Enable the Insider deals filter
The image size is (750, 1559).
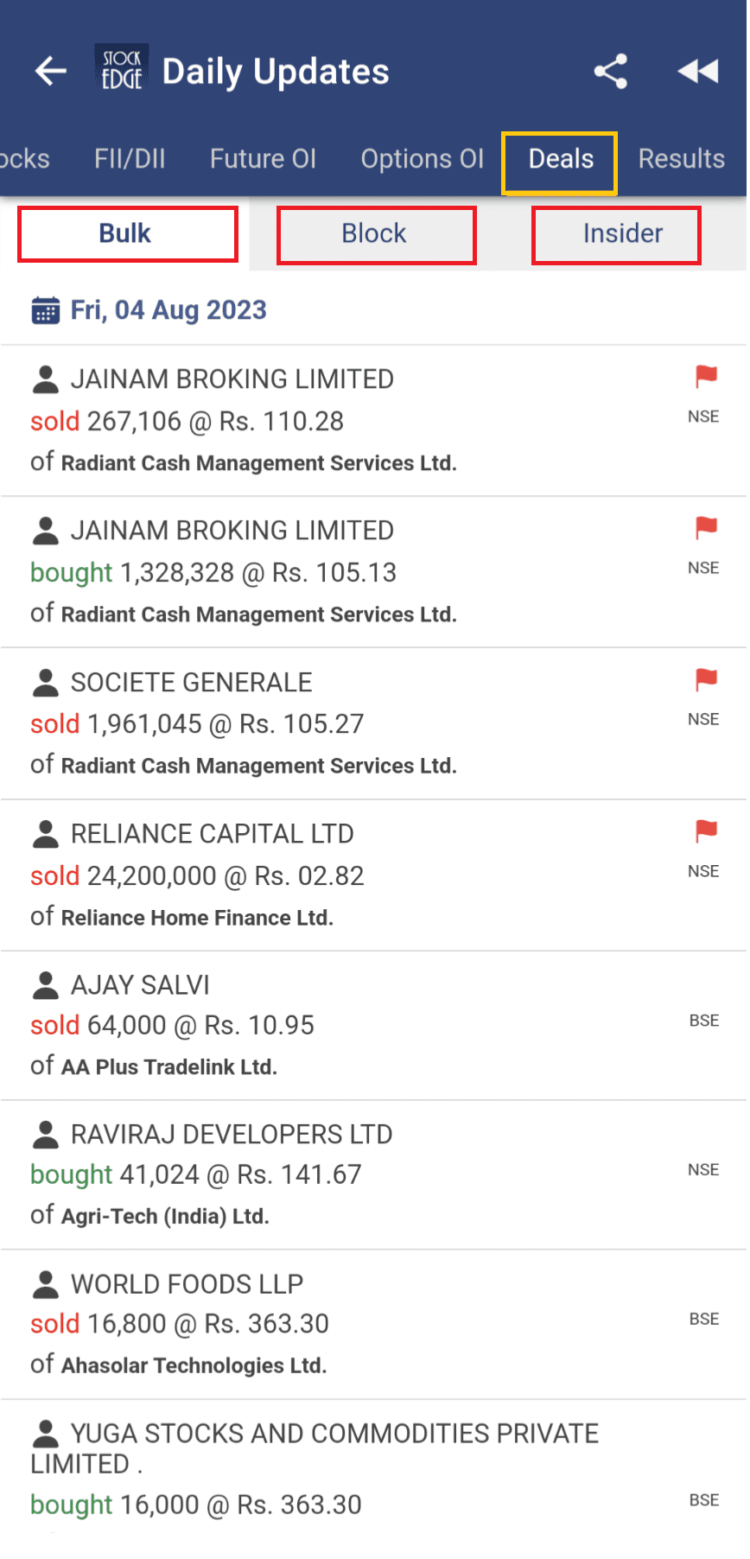616,233
